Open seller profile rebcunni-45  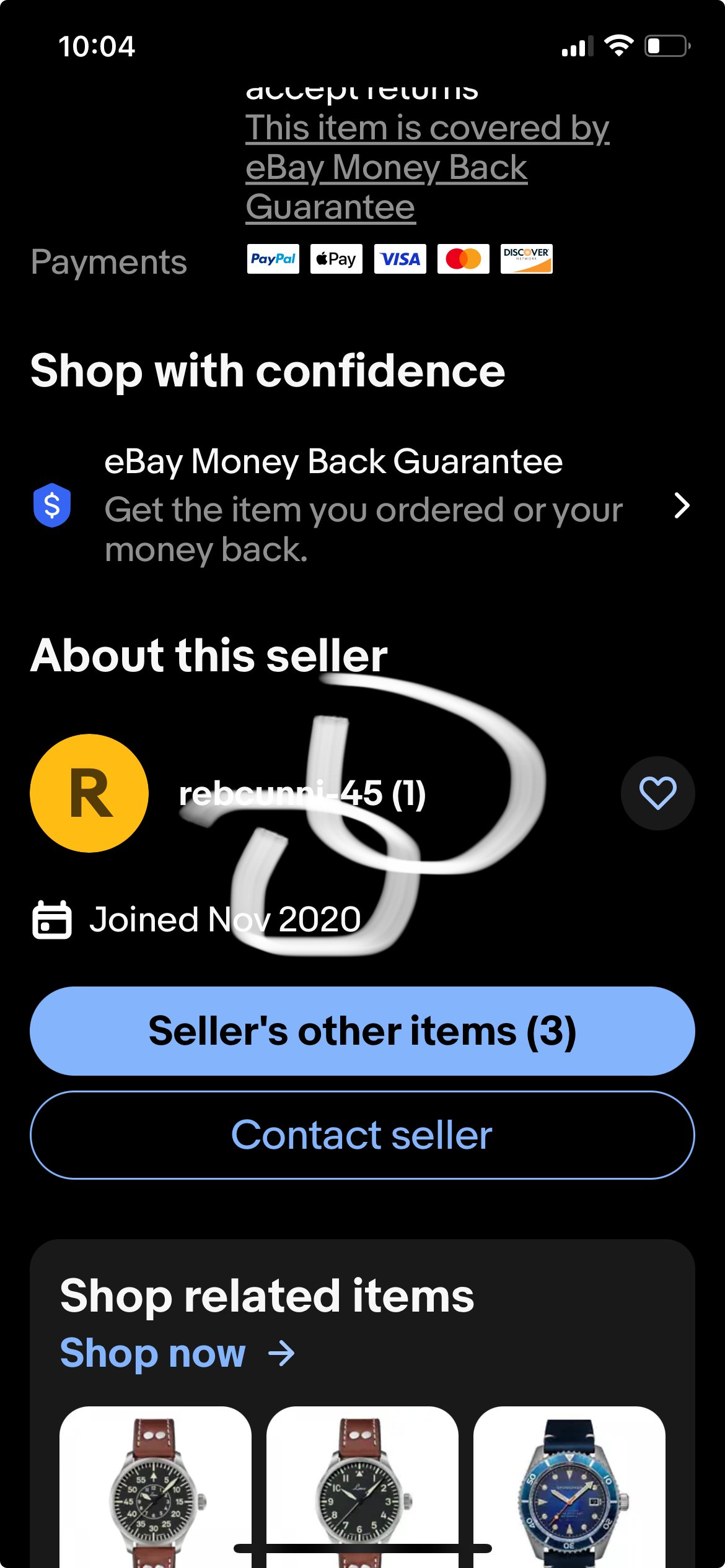coord(301,794)
